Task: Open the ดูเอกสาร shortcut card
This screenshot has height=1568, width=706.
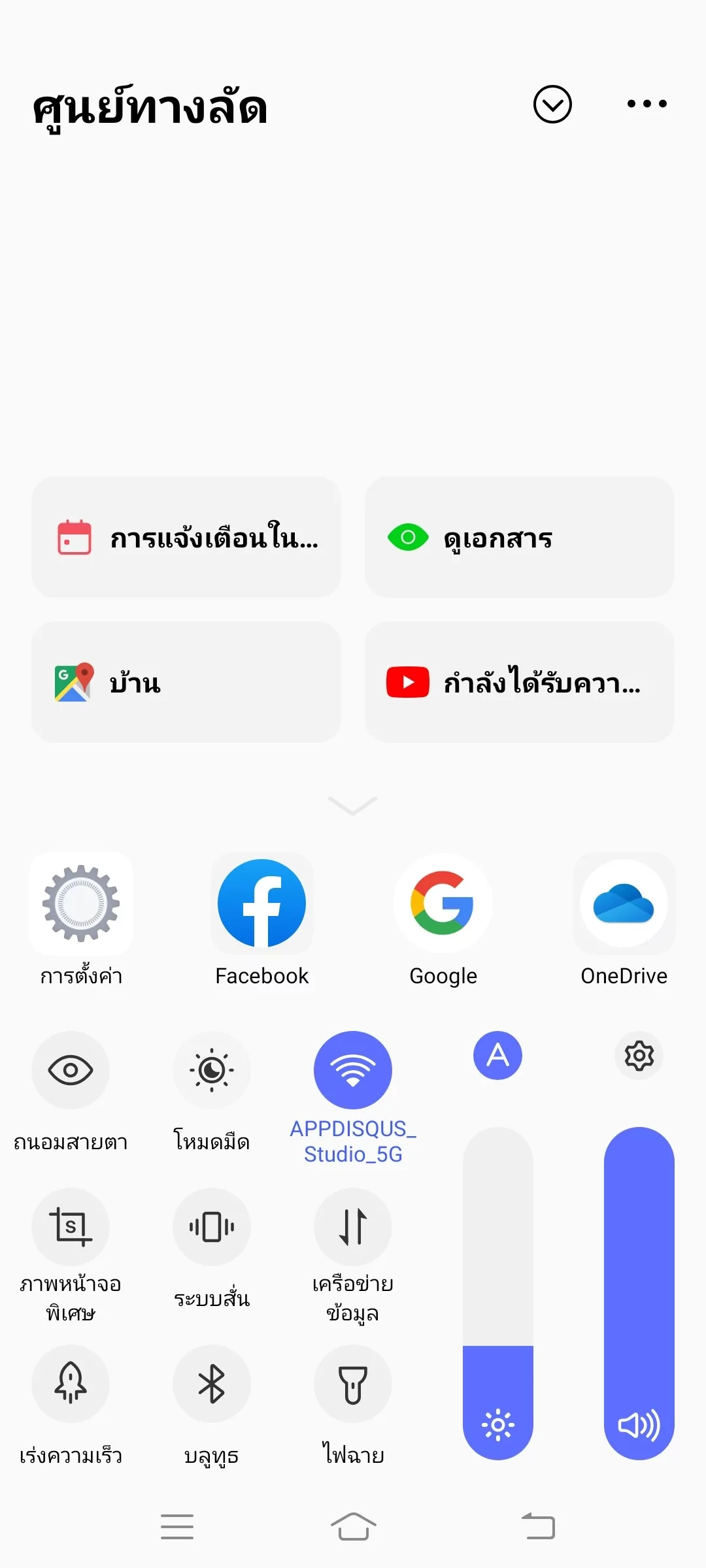Action: click(x=520, y=537)
